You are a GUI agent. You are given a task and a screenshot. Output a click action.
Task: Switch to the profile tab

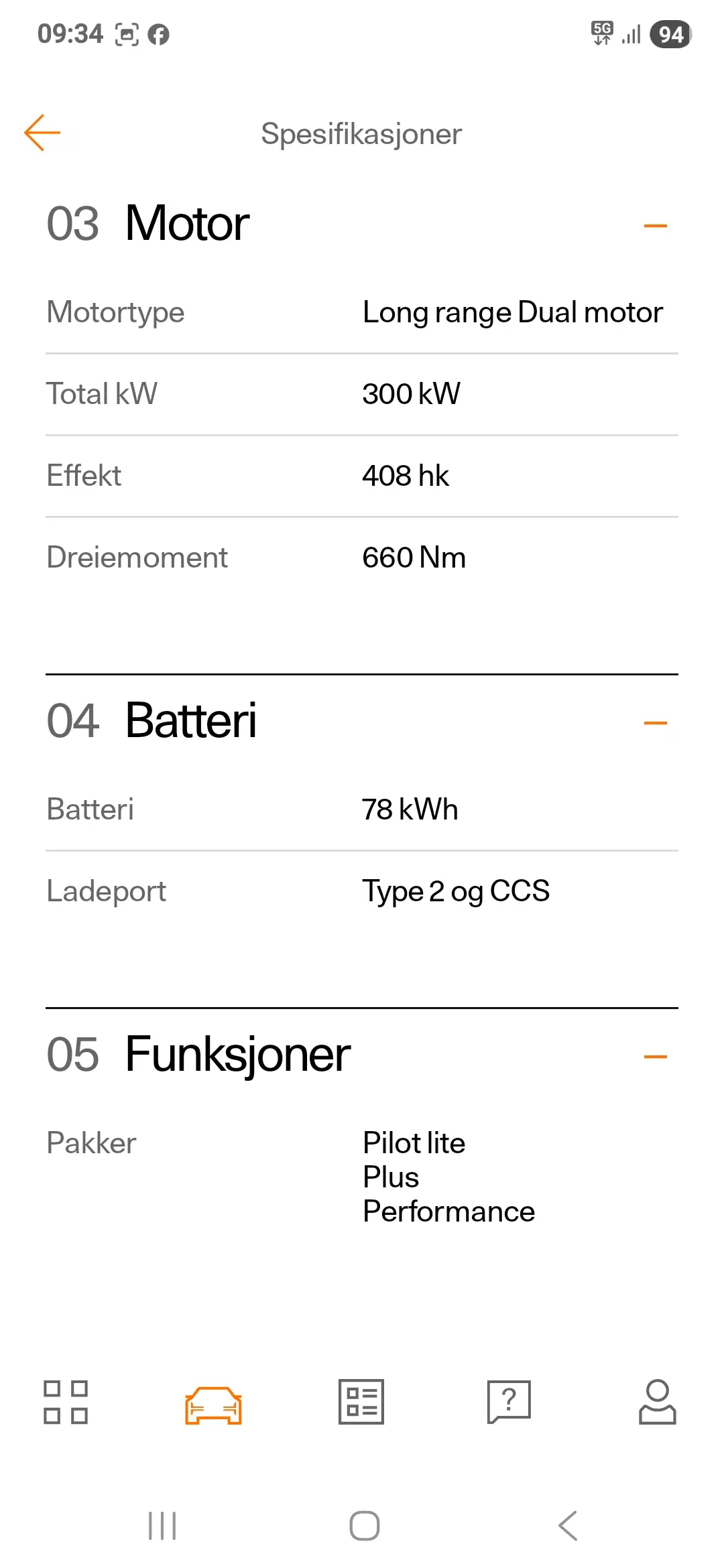pyautogui.click(x=657, y=1402)
